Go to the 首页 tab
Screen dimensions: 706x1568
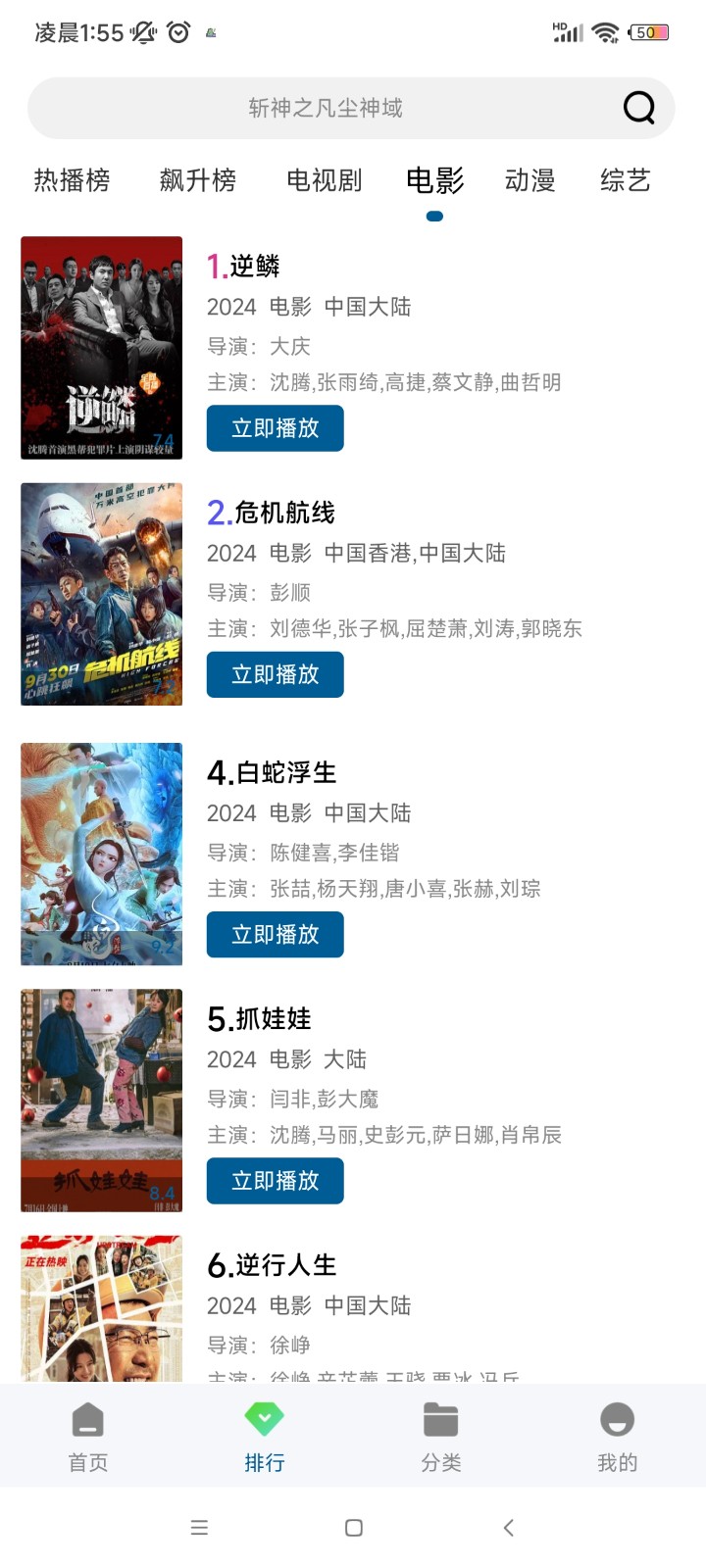88,1437
